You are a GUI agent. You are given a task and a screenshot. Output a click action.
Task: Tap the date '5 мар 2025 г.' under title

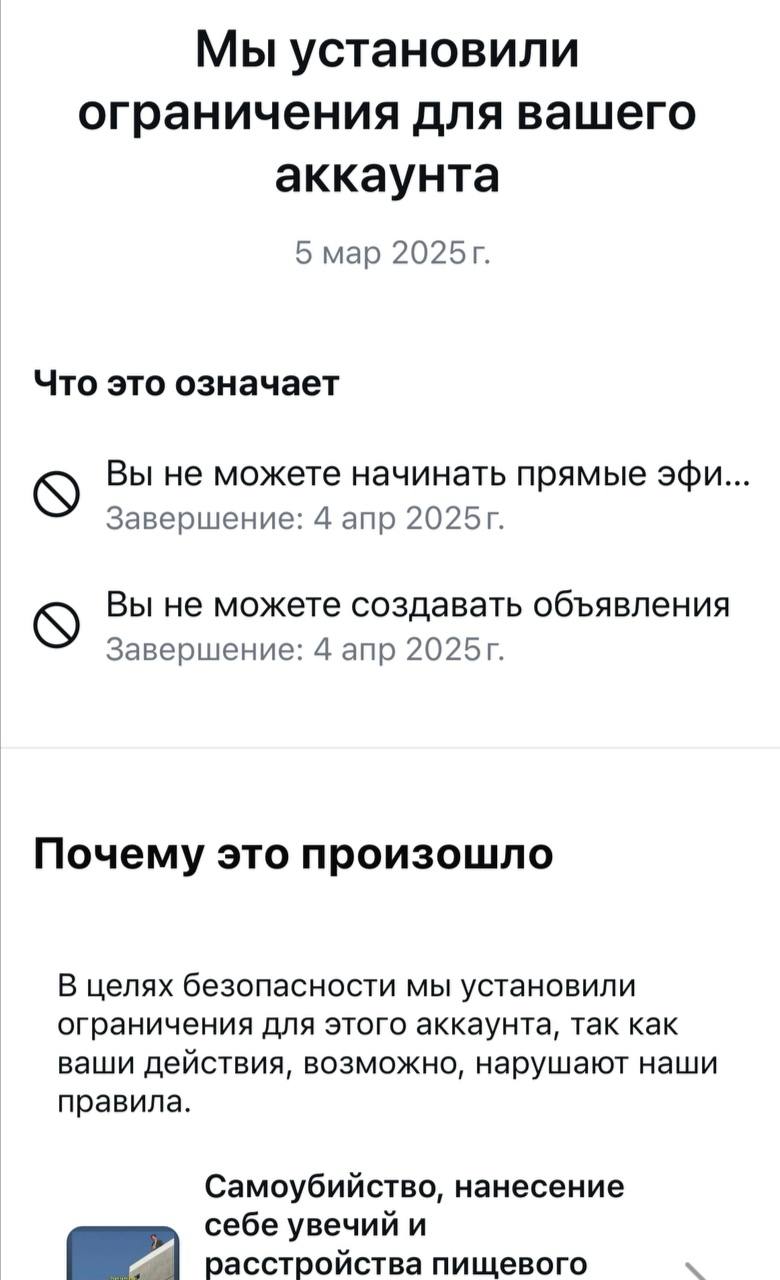pos(389,252)
